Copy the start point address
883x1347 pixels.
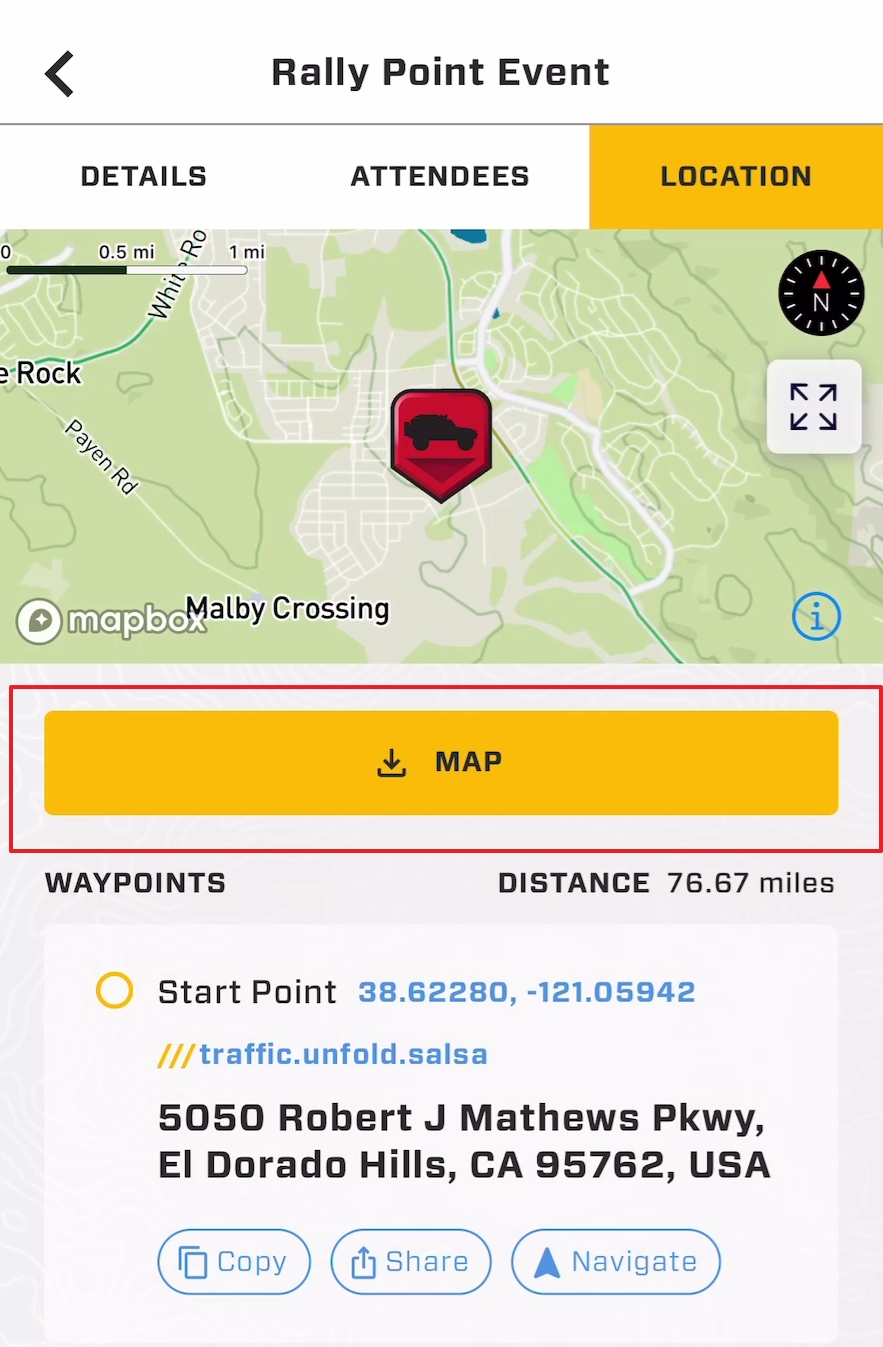pyautogui.click(x=234, y=1262)
